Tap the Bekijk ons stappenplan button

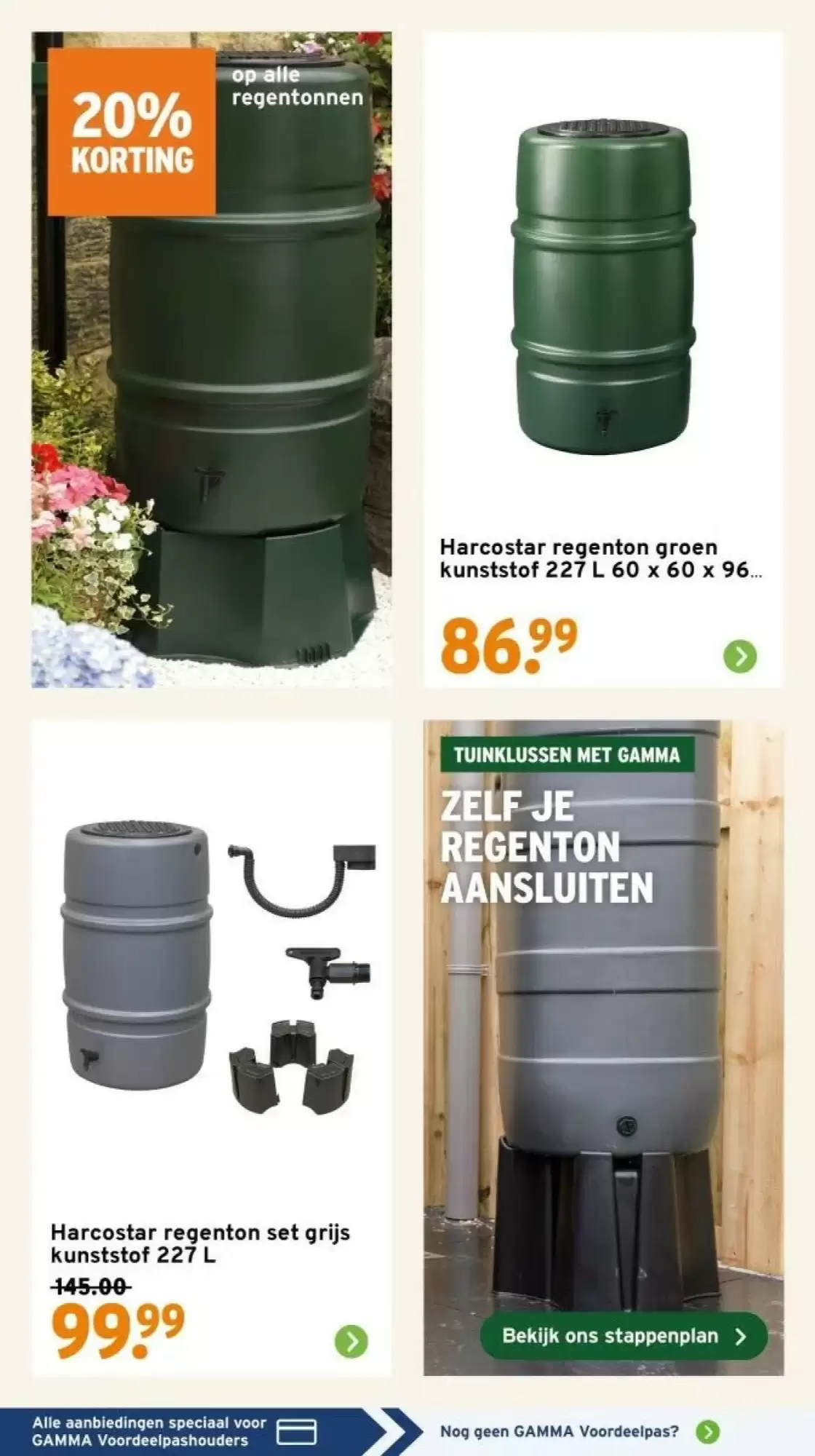click(624, 1336)
